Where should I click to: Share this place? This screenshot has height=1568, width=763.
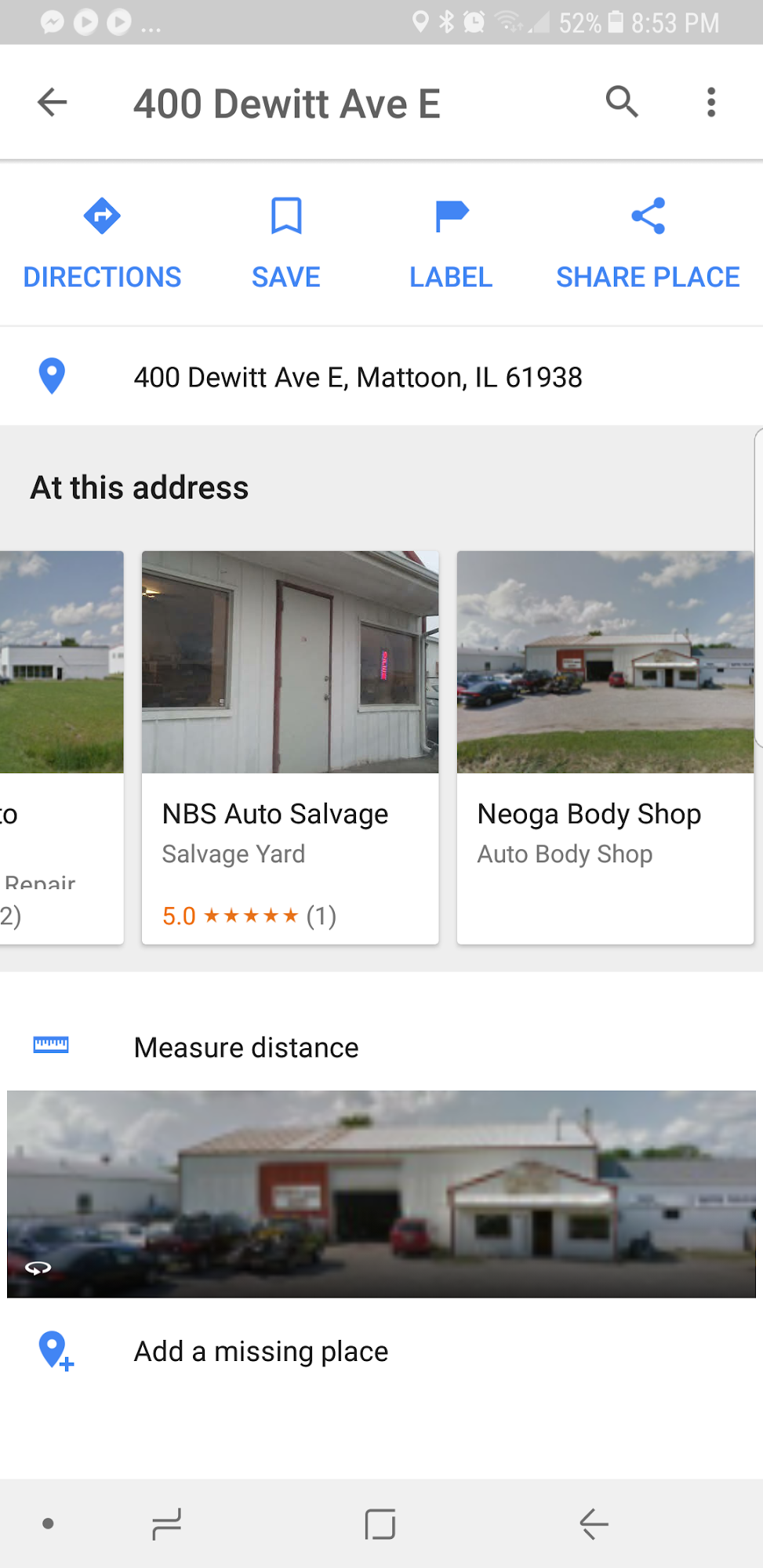coord(648,243)
